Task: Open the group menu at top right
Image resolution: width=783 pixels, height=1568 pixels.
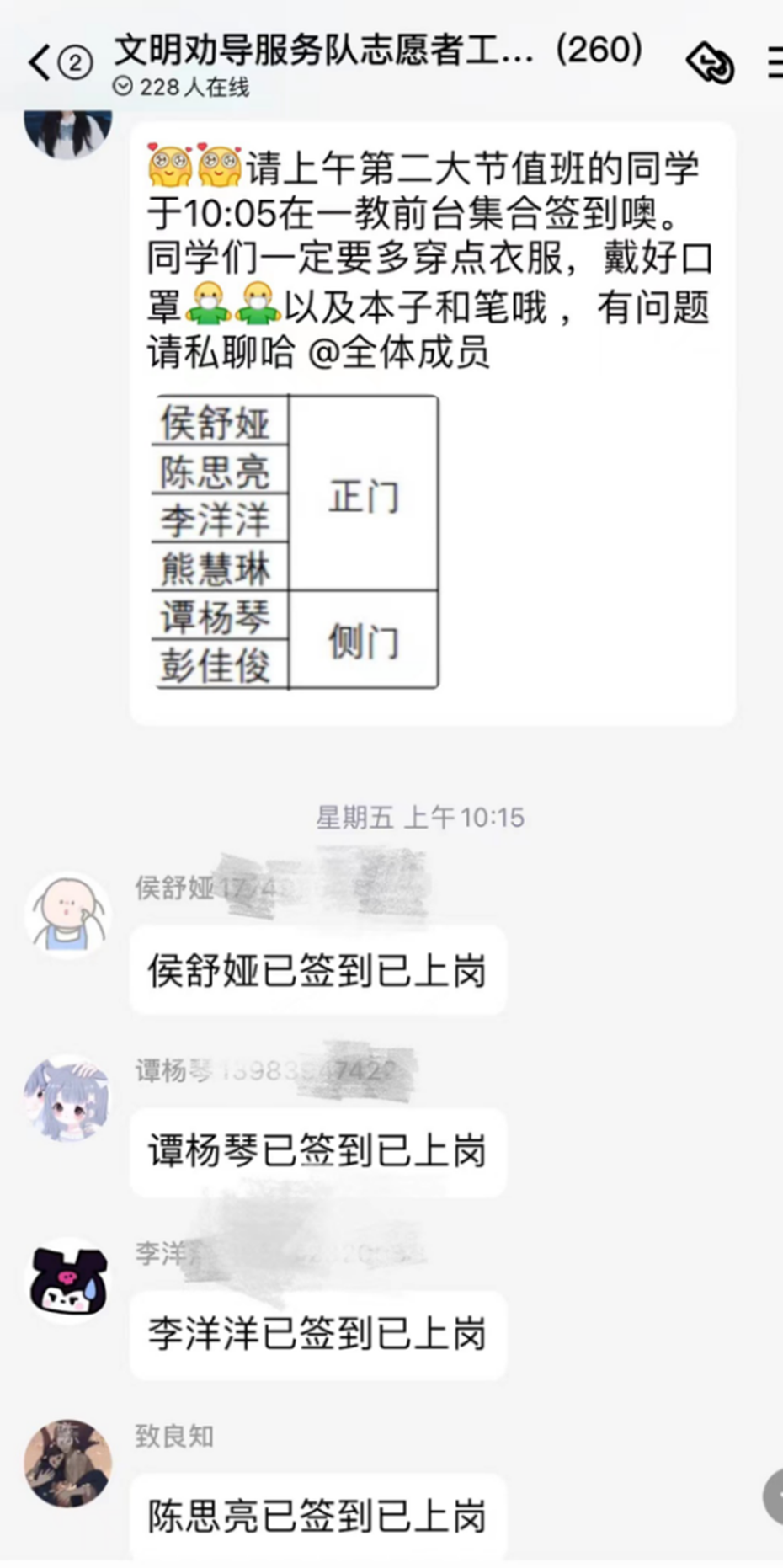Action: tap(774, 63)
